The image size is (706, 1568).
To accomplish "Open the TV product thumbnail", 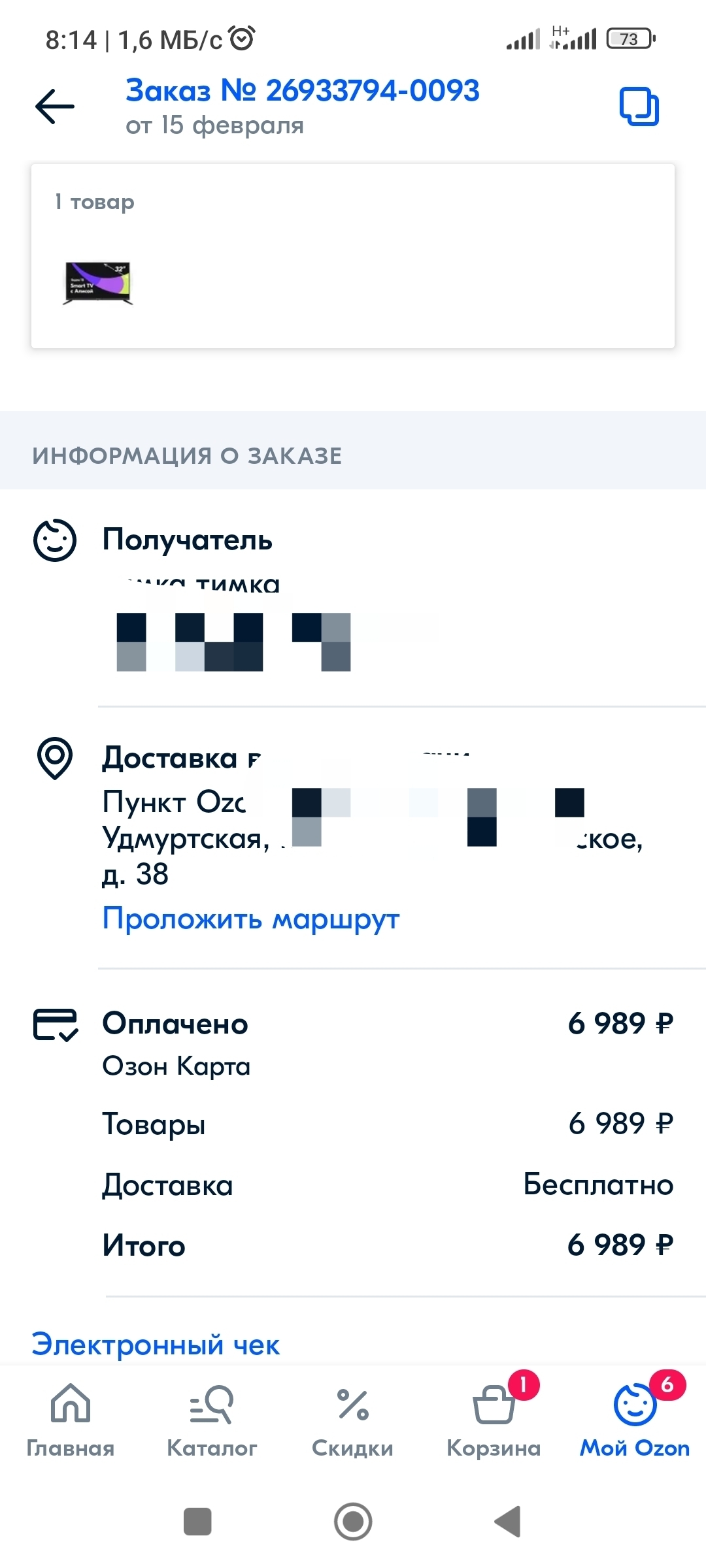I will point(98,283).
